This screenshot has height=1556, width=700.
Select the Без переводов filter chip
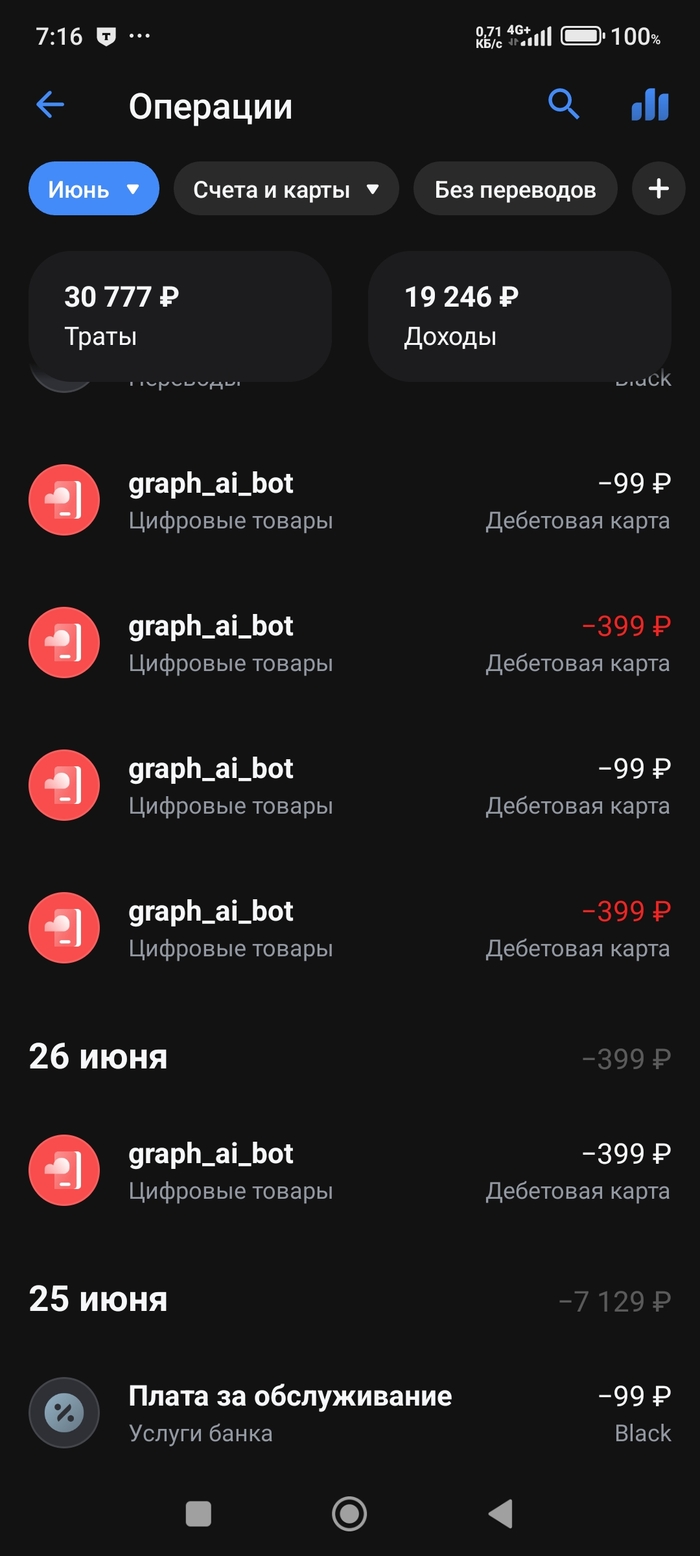pos(515,189)
